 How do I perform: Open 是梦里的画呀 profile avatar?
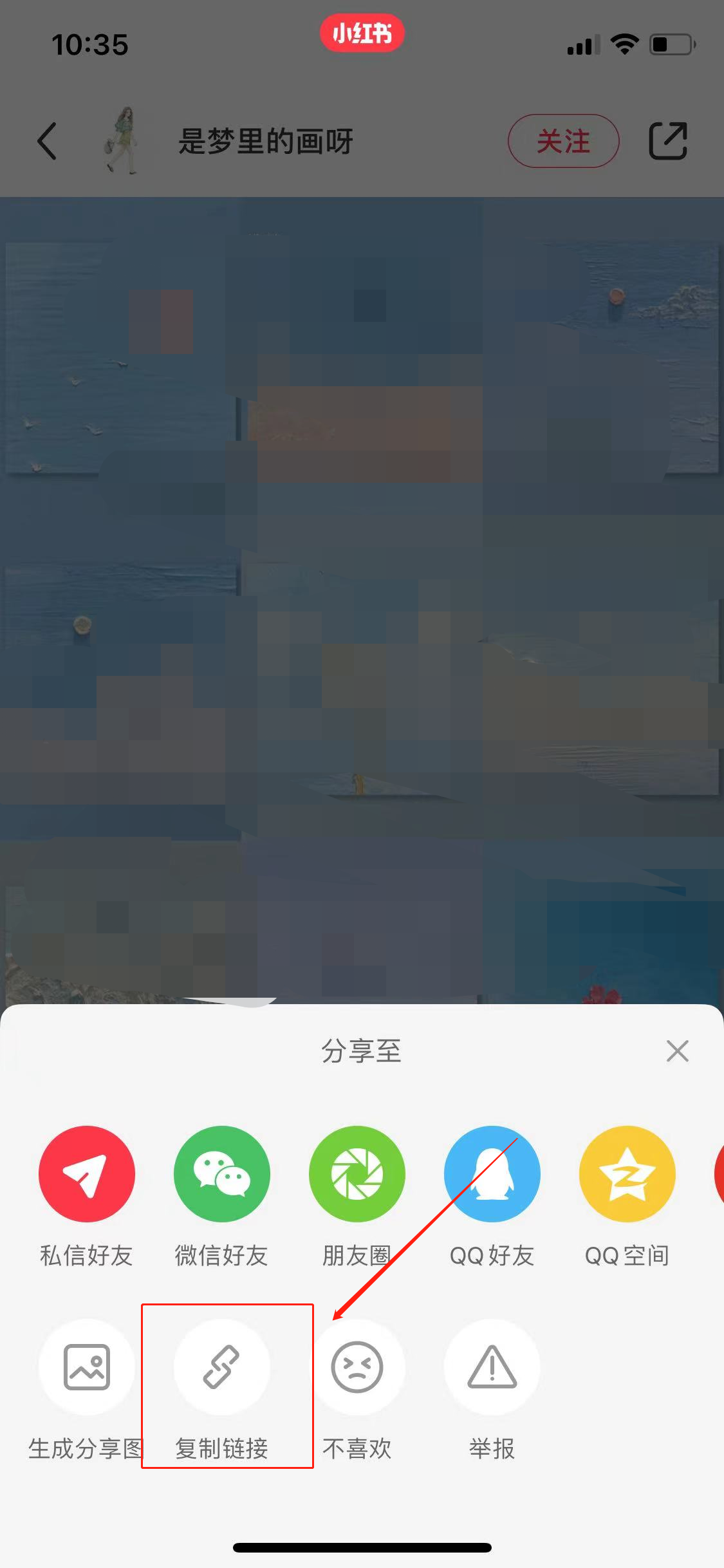click(122, 141)
